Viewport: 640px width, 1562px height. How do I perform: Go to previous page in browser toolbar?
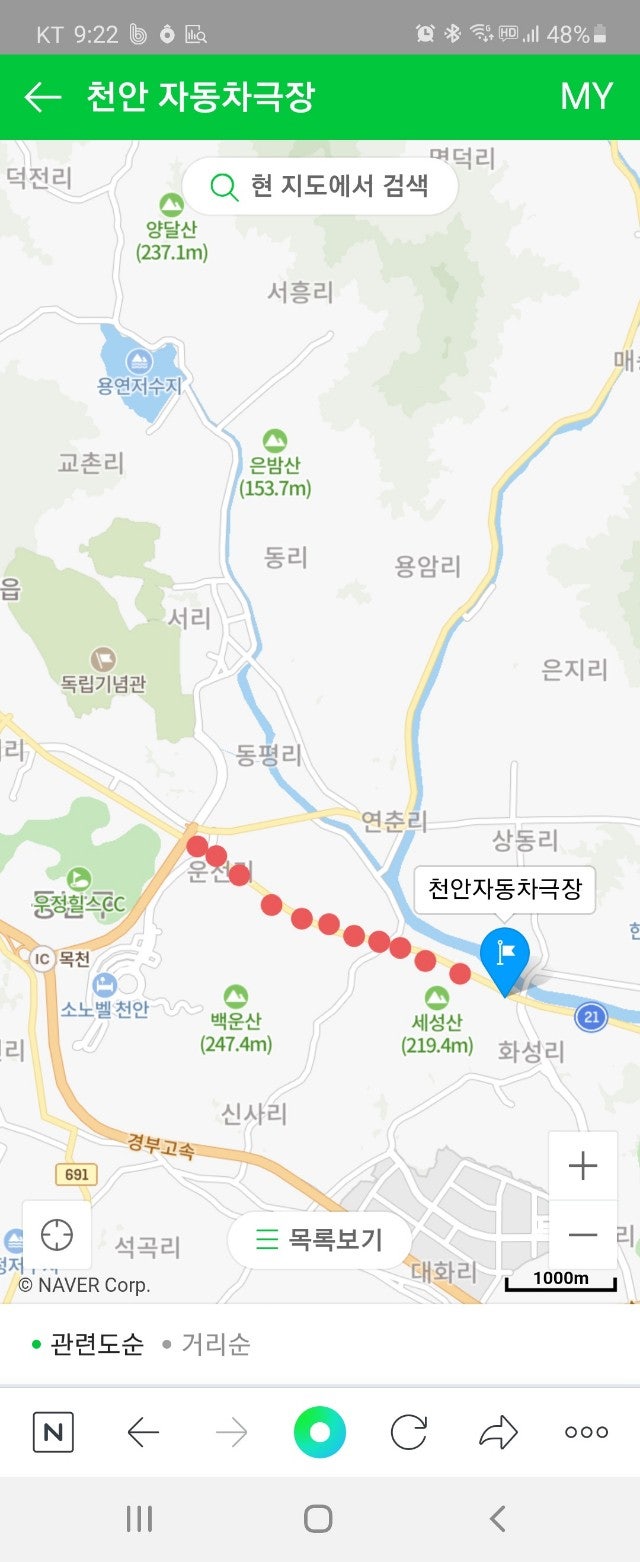point(143,1433)
